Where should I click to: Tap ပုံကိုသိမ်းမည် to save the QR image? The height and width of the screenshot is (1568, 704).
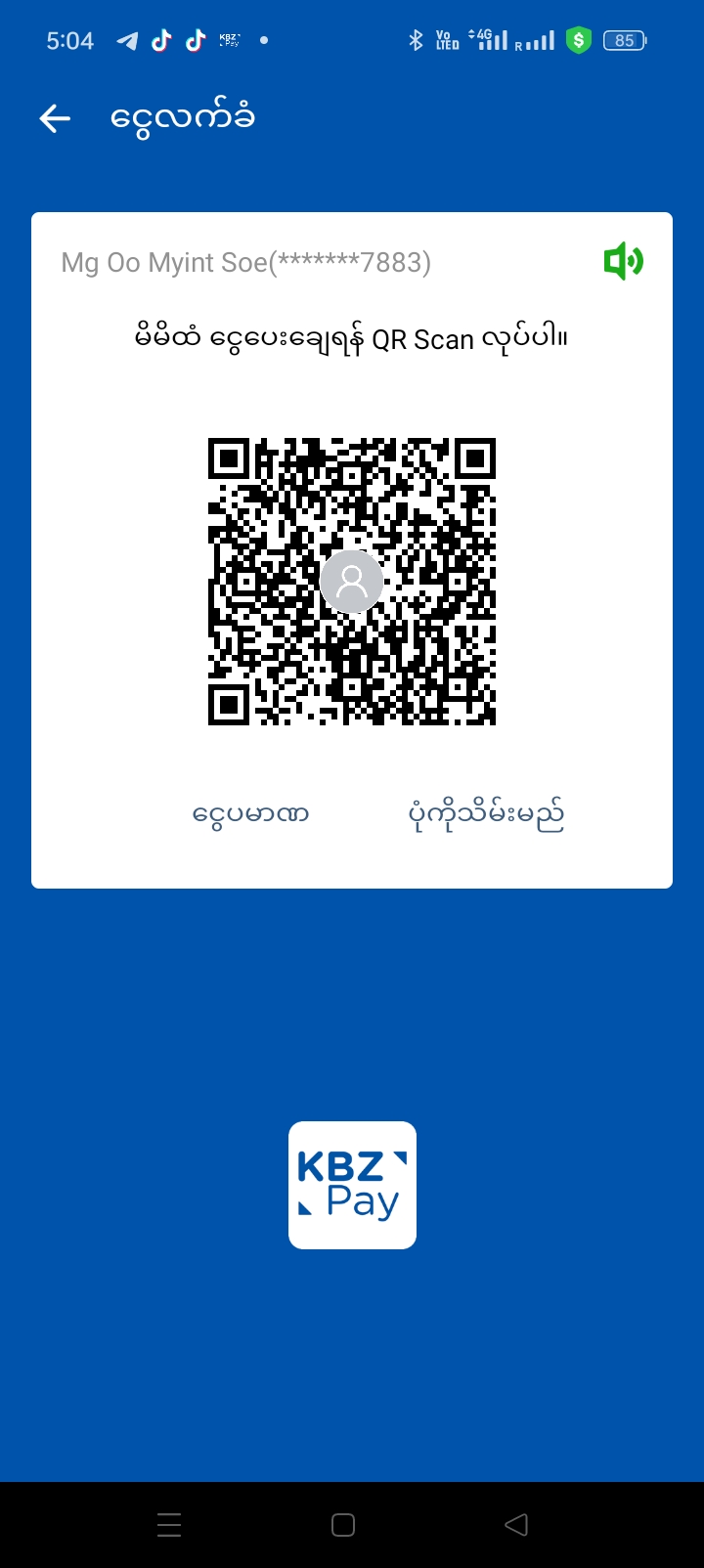[486, 814]
